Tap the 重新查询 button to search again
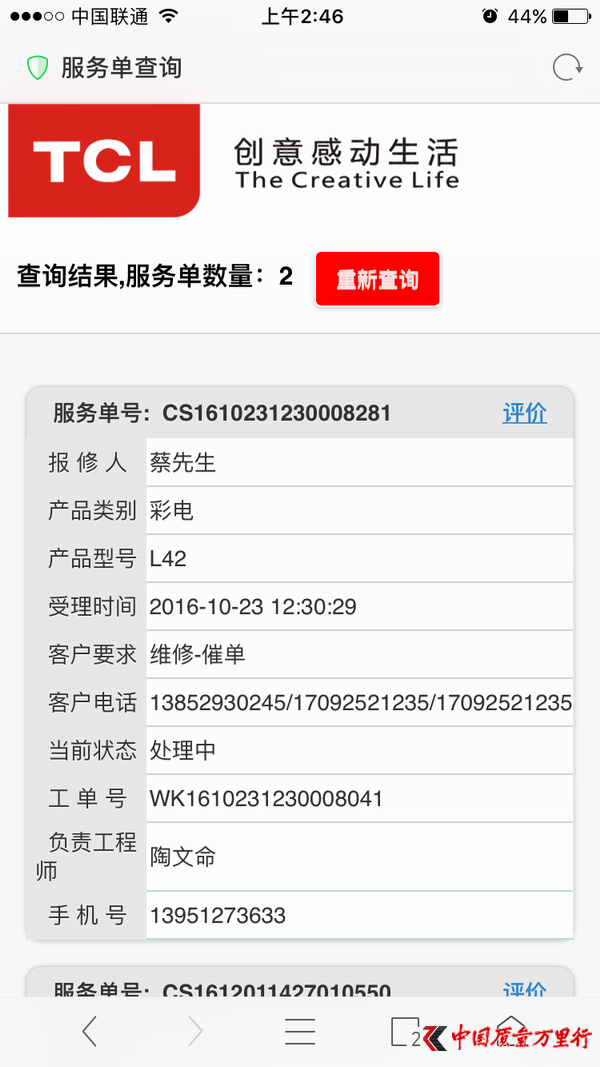The height and width of the screenshot is (1067, 600). point(377,279)
